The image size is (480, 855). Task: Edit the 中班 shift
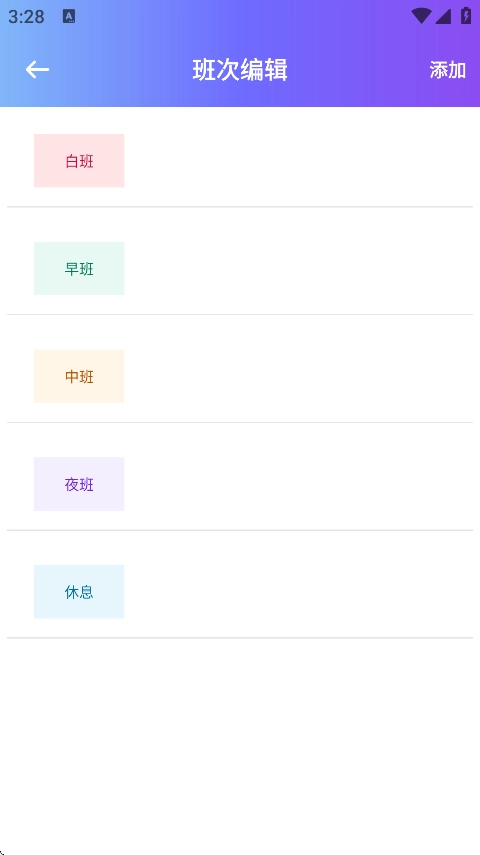tap(240, 376)
